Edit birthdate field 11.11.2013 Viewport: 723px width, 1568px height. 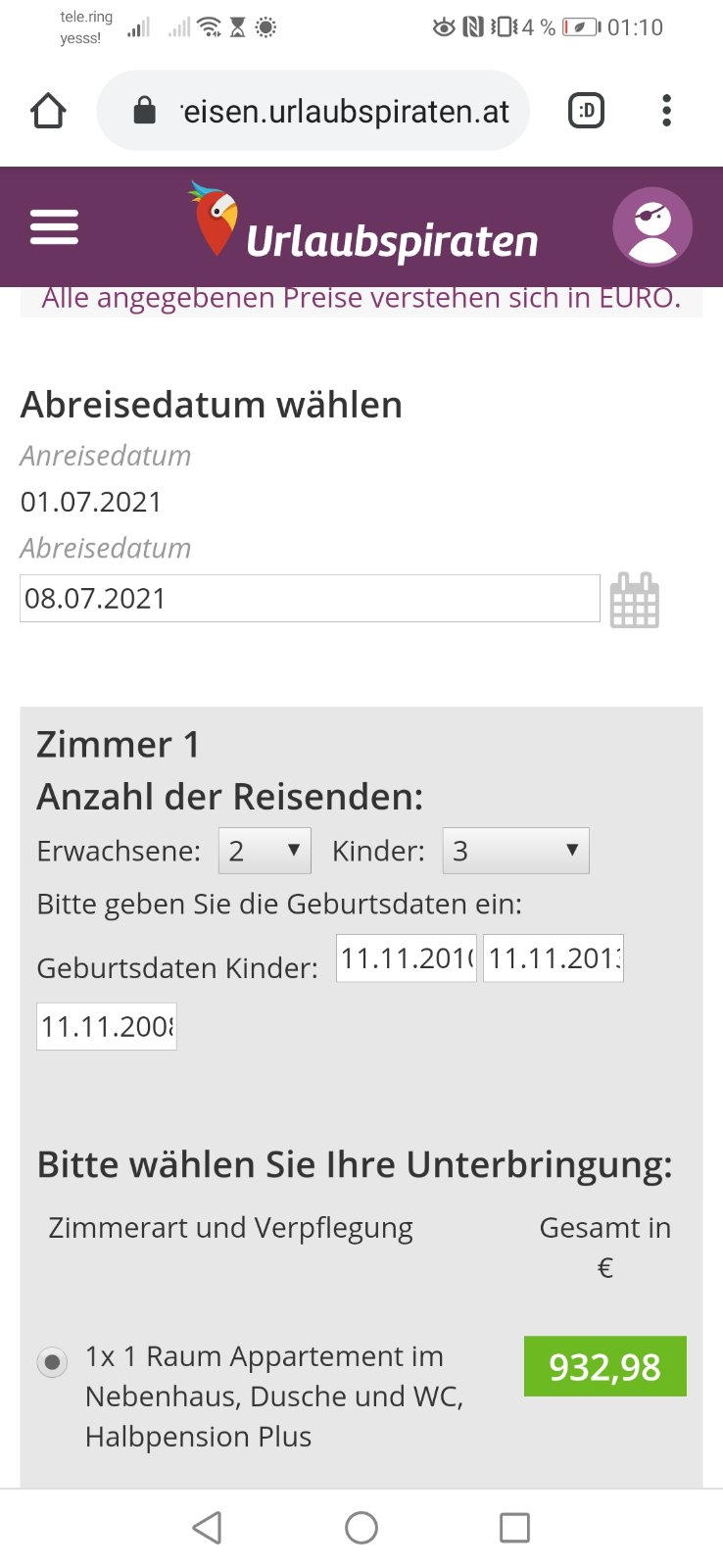point(553,958)
